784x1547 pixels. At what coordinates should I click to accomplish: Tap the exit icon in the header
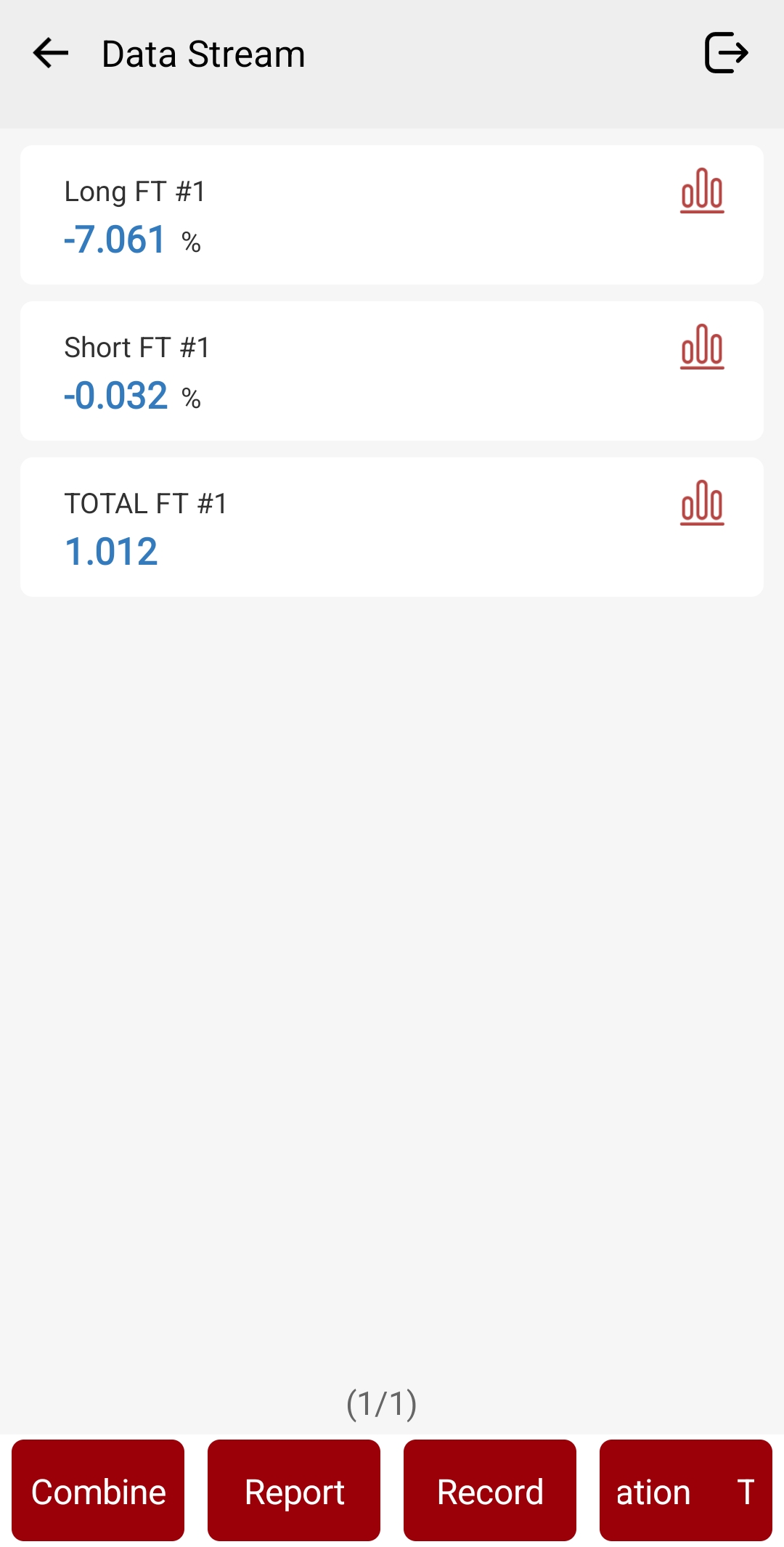click(726, 53)
